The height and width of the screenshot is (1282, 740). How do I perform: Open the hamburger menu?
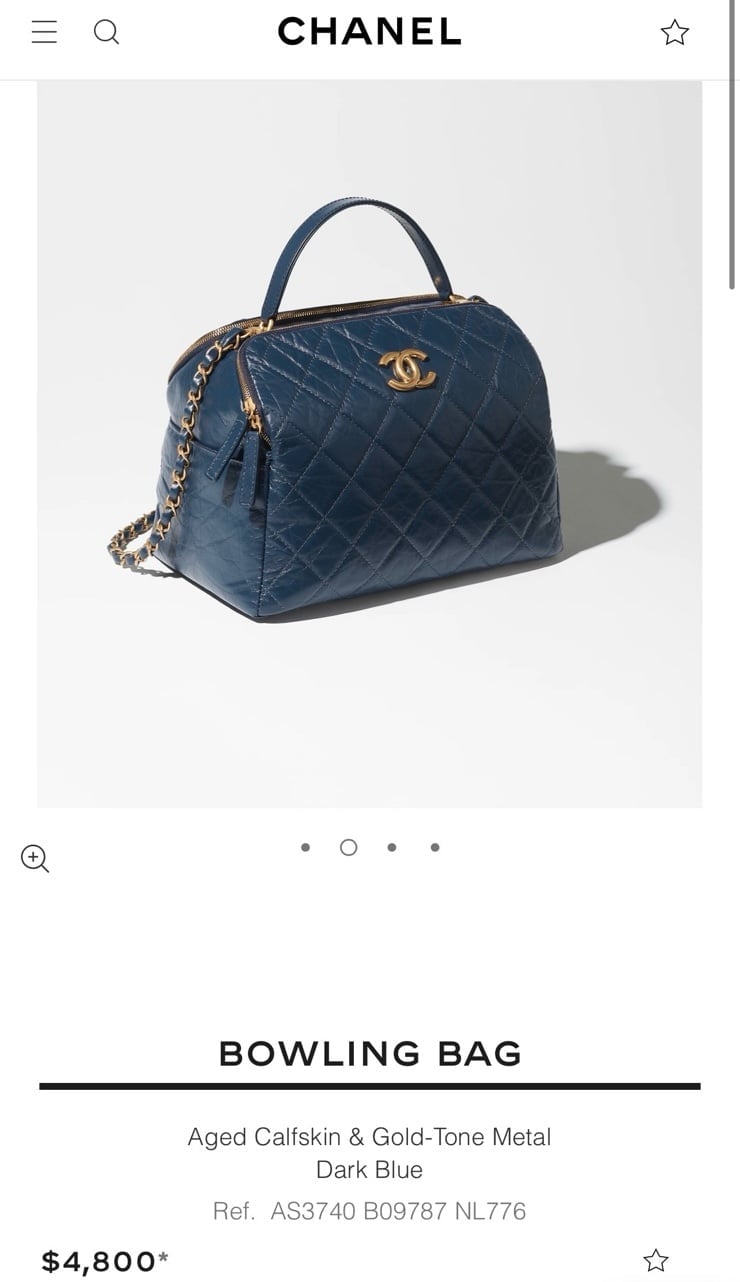pyautogui.click(x=44, y=32)
